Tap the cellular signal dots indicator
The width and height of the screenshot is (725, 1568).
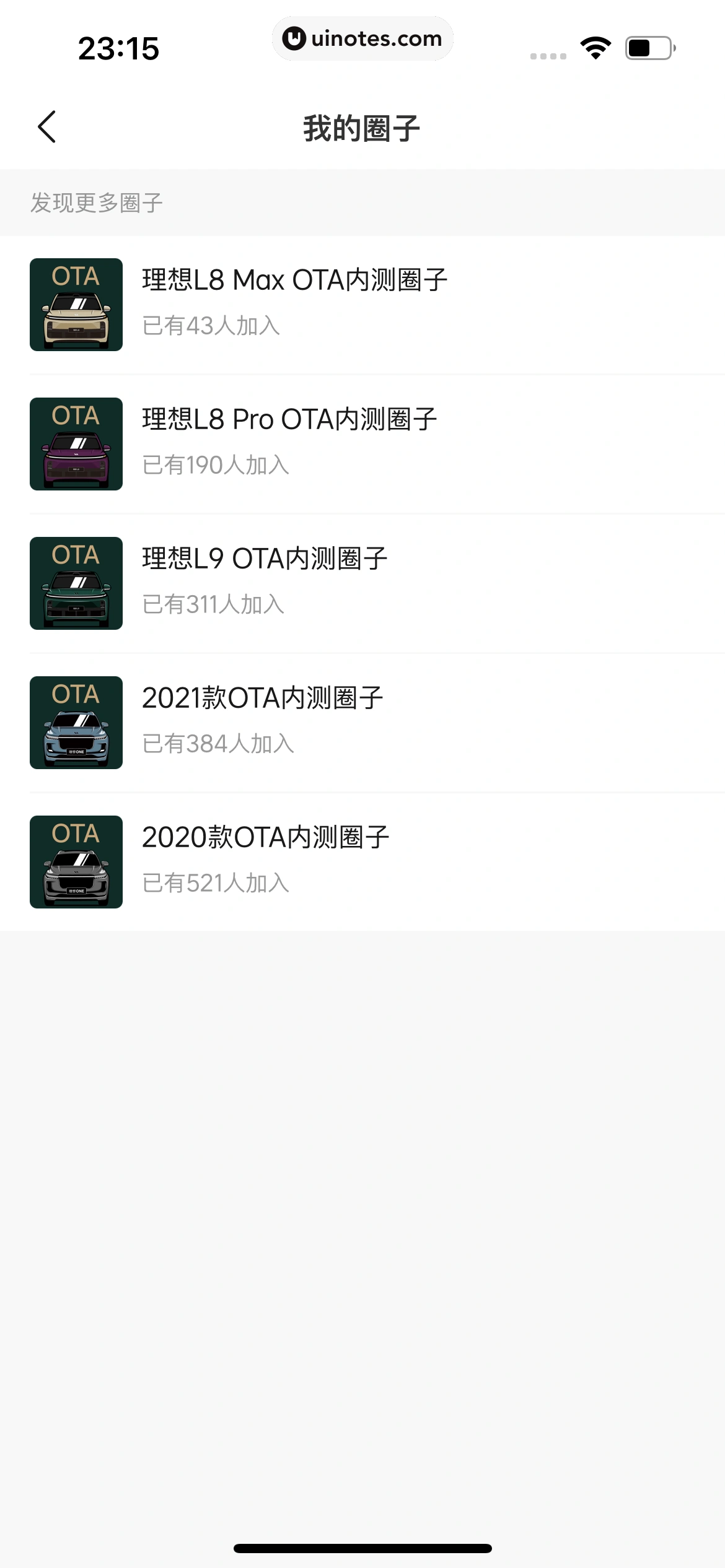pos(548,56)
